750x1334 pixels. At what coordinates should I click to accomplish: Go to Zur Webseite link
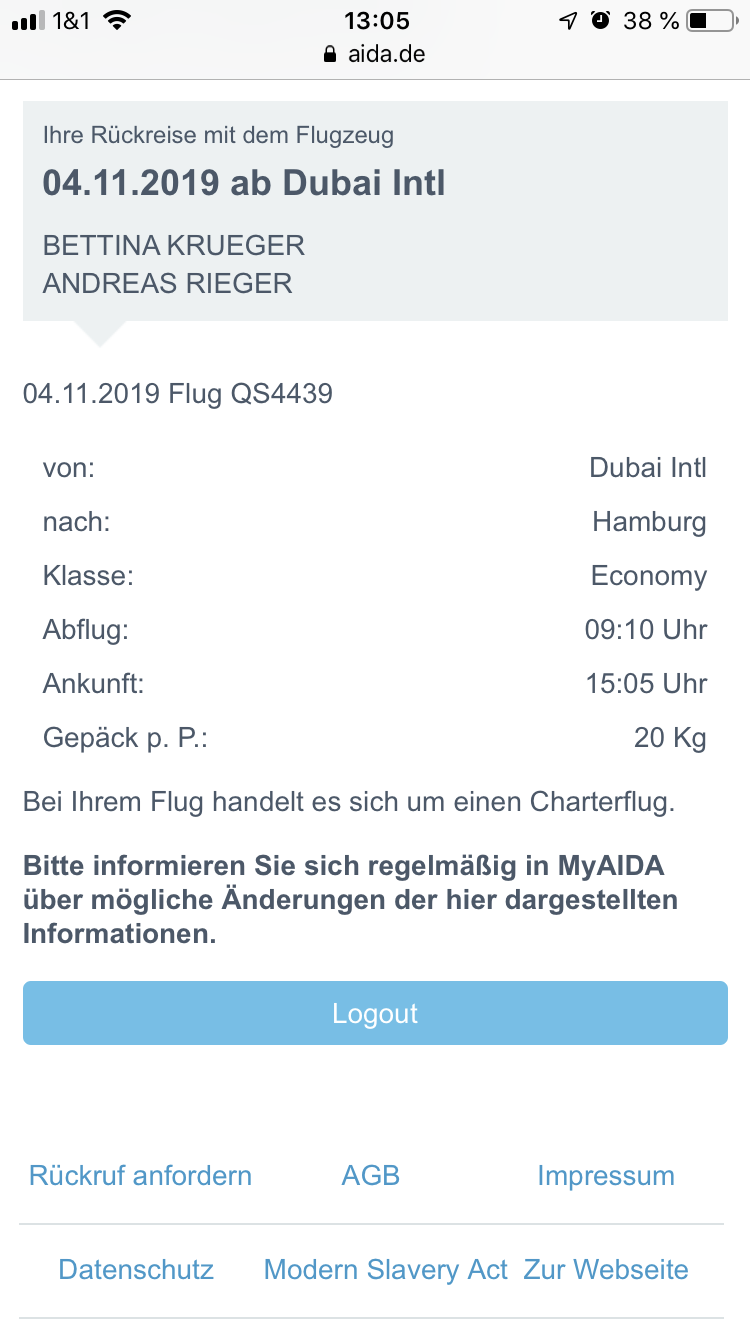click(x=606, y=1270)
